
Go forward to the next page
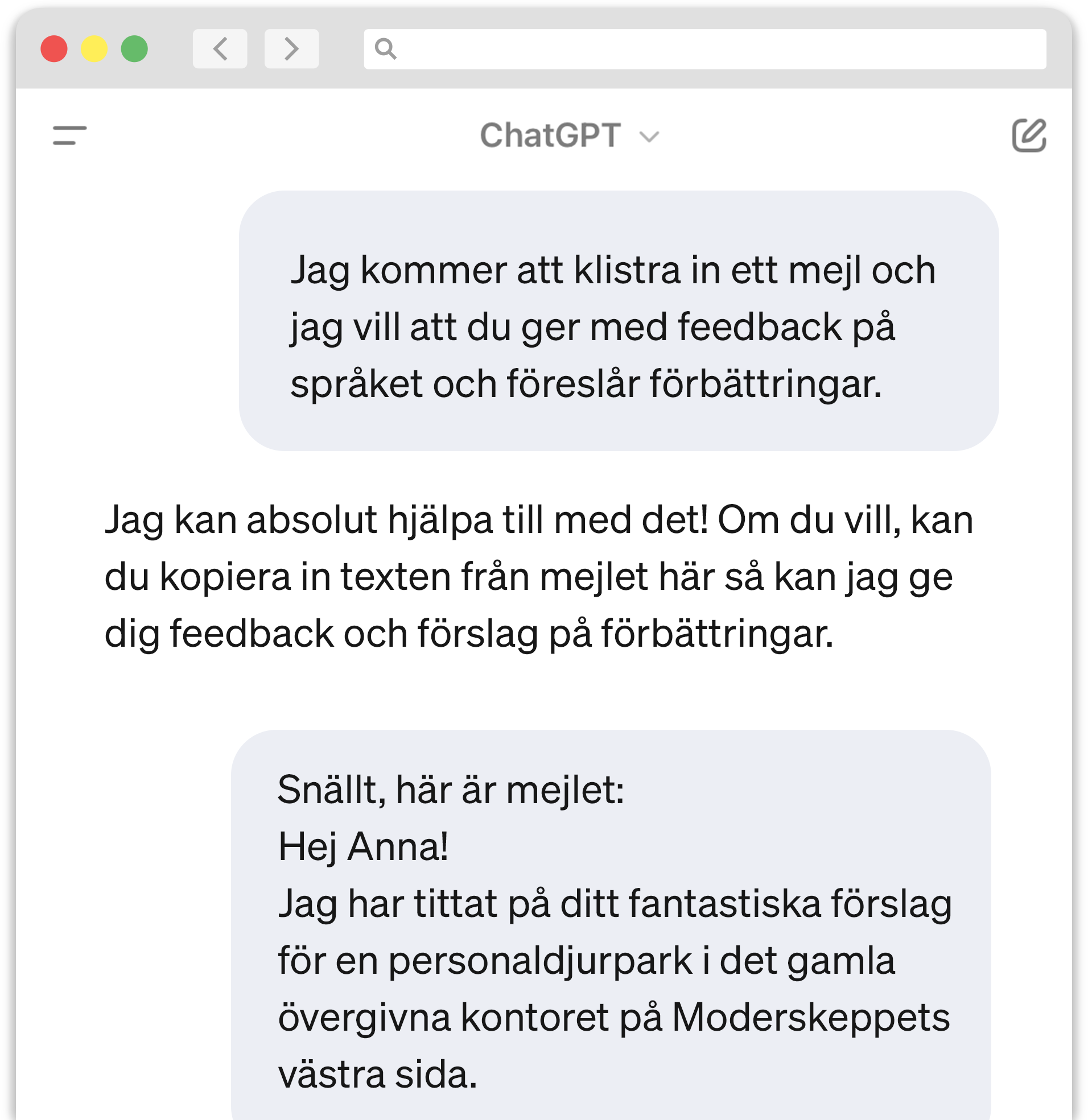click(291, 49)
